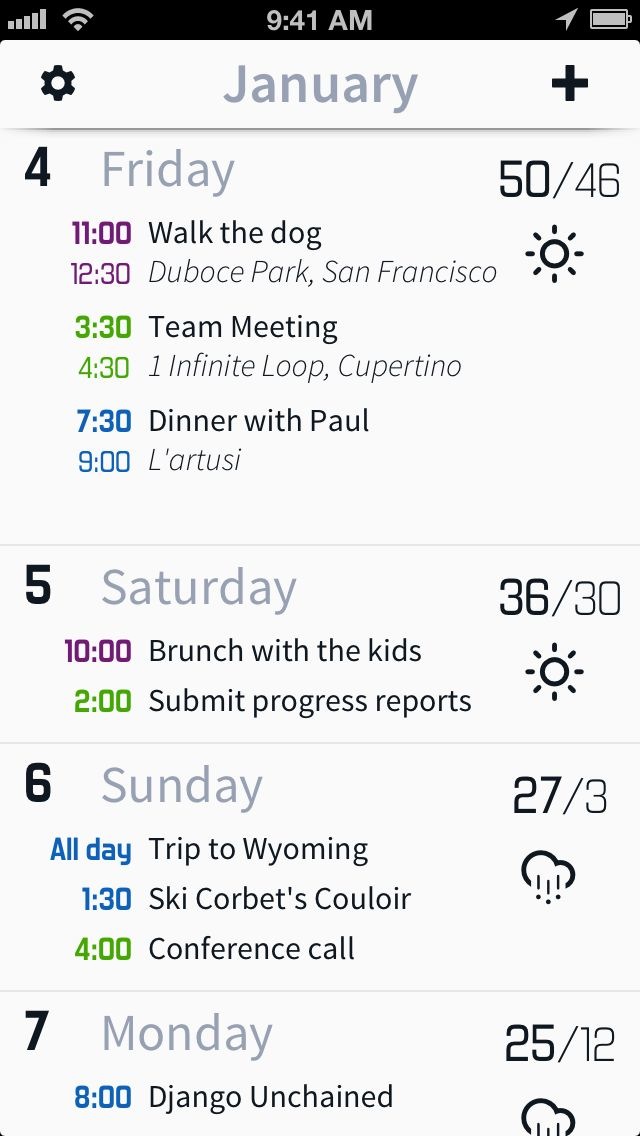Add a new event with plus icon
Screen dimensions: 640x1136
click(570, 83)
